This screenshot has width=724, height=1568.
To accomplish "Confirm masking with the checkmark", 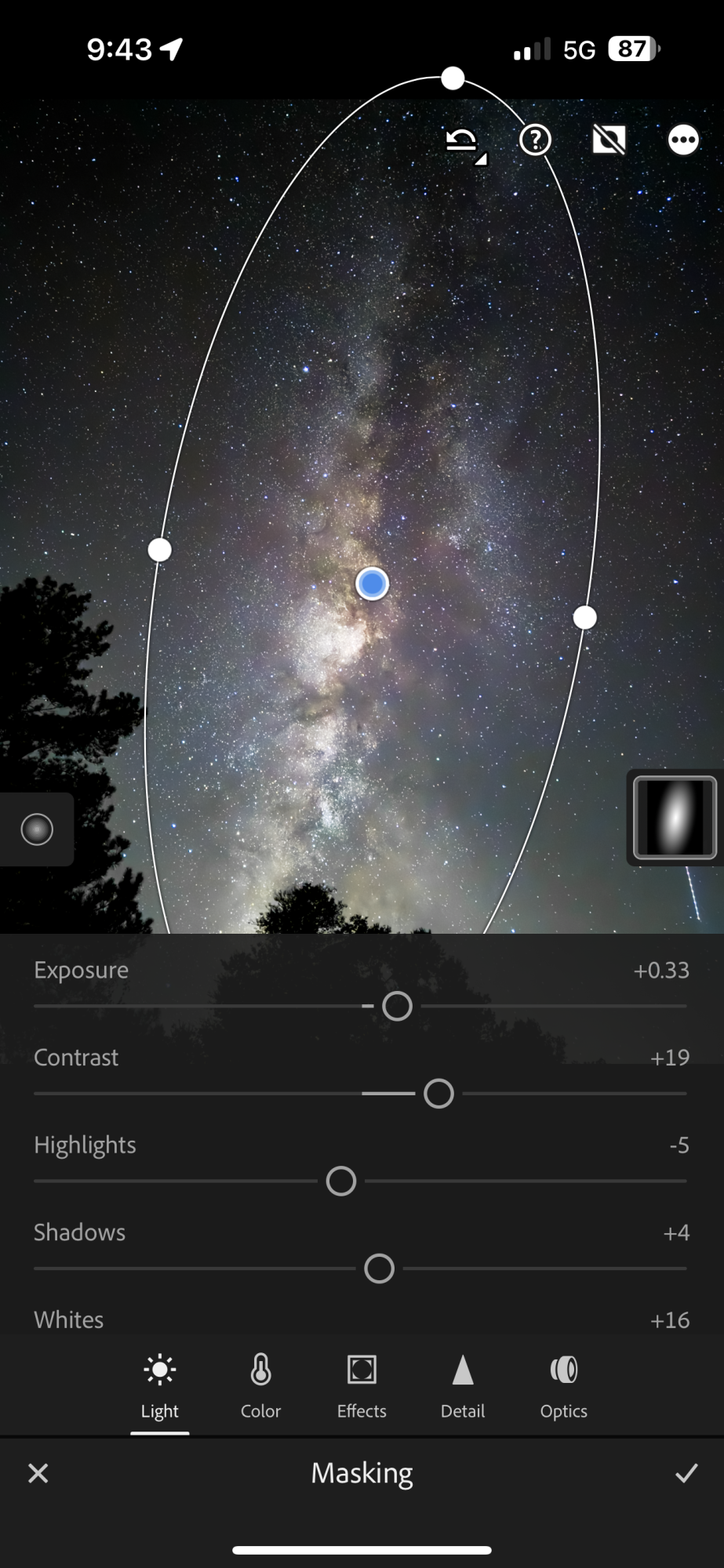I will point(686,1473).
